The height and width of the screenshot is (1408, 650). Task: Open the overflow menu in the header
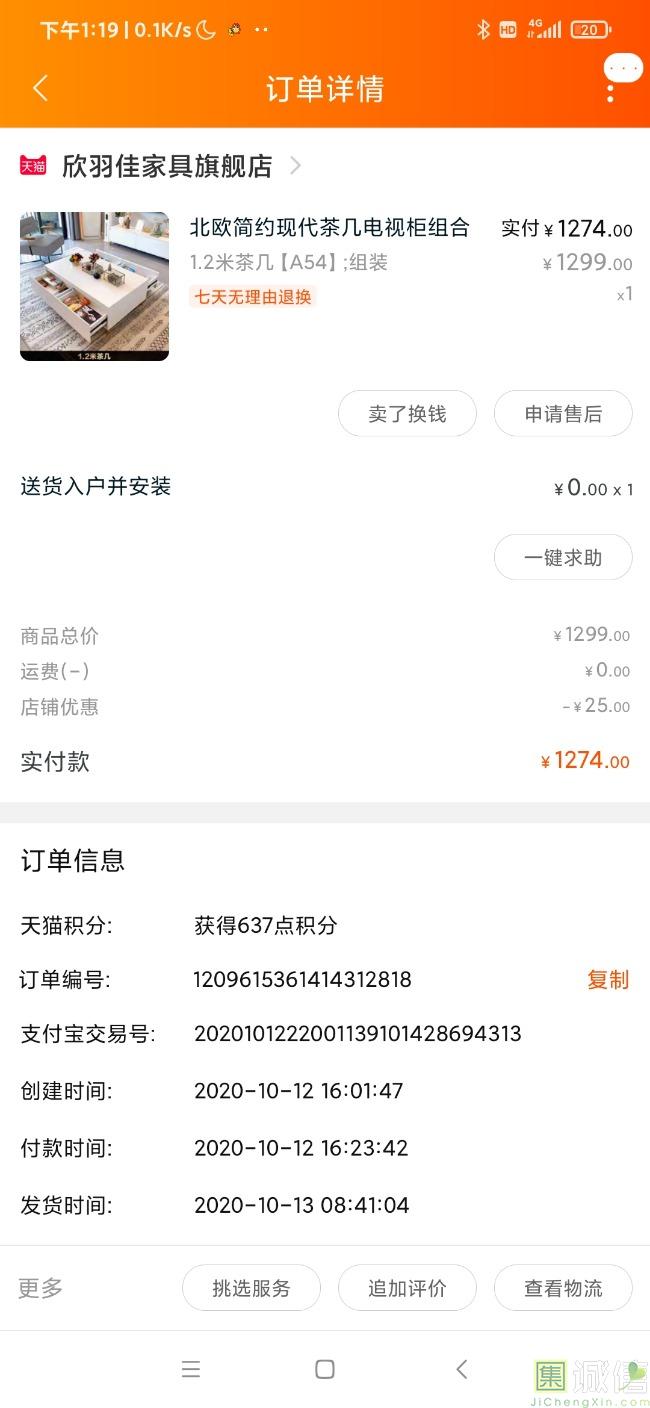tap(611, 88)
